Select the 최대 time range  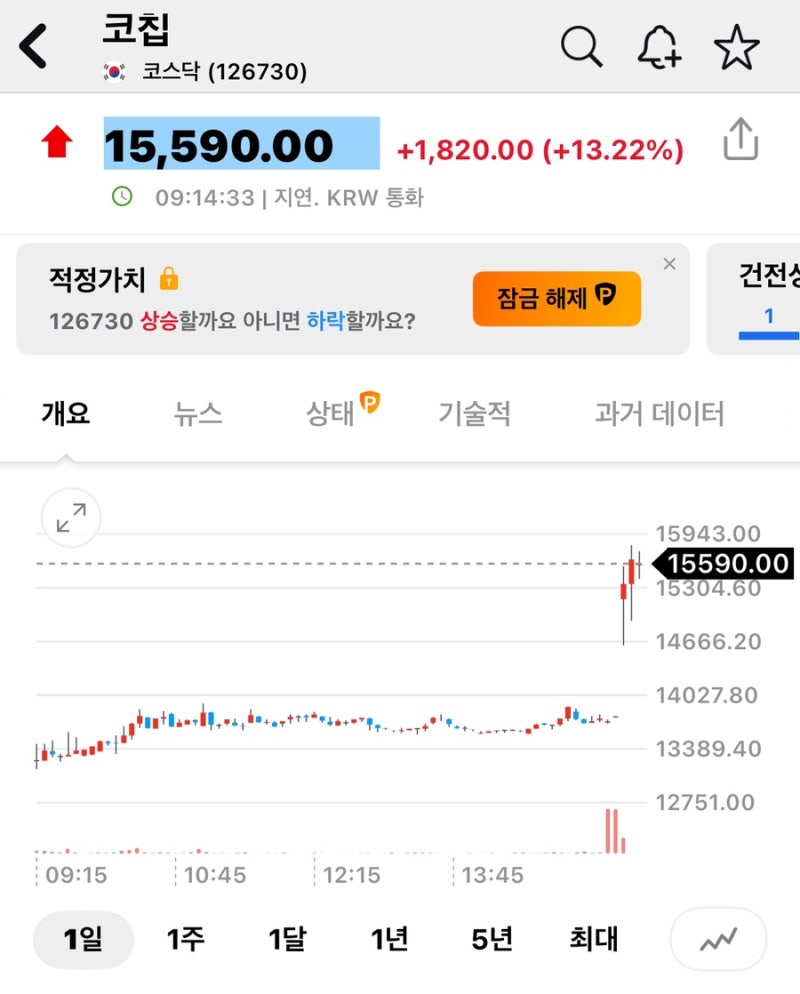coord(594,939)
